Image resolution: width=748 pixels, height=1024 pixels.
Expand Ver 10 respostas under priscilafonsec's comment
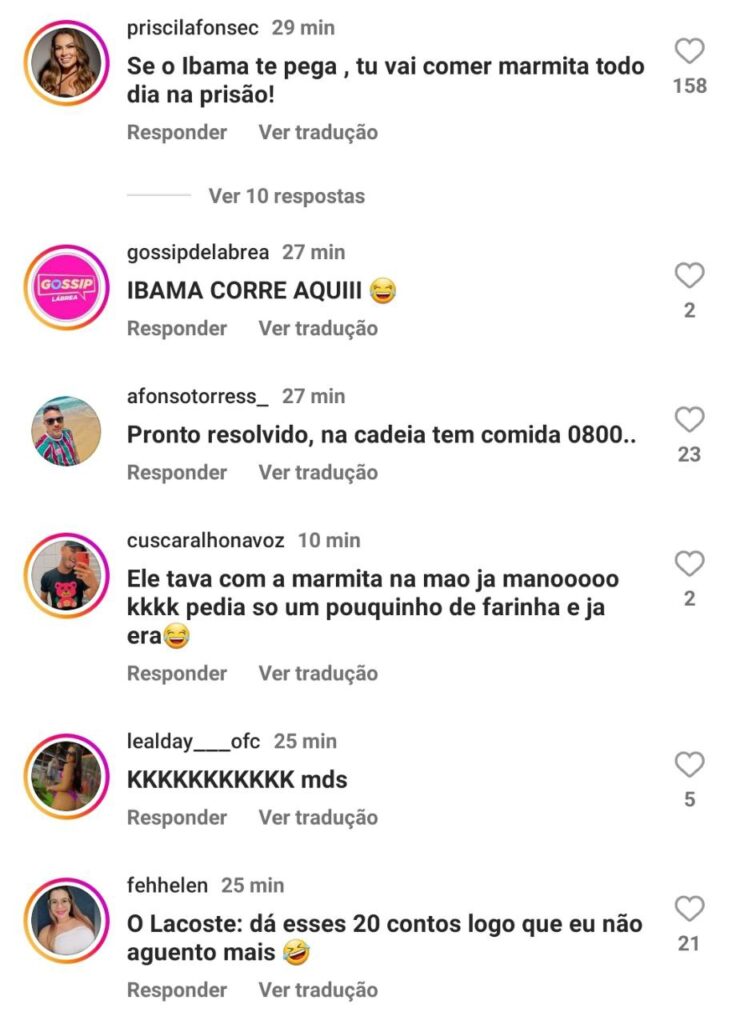286,196
